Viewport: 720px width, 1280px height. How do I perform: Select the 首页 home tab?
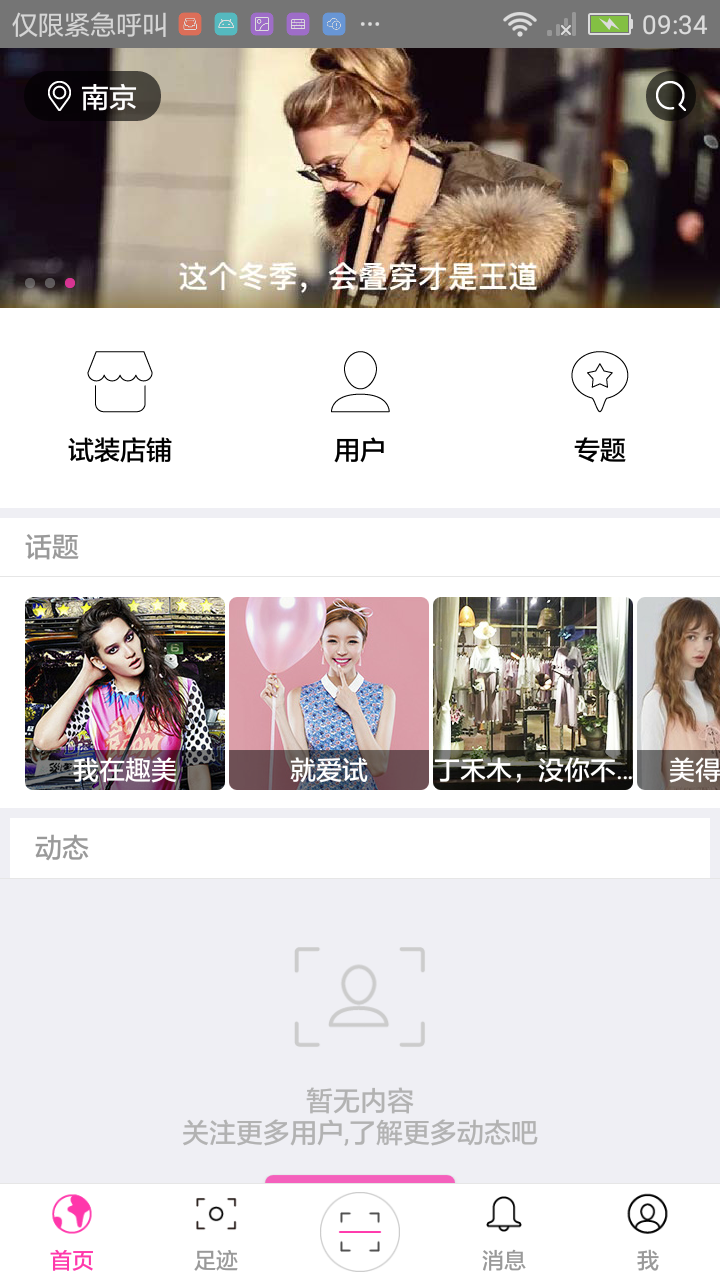click(x=70, y=1230)
